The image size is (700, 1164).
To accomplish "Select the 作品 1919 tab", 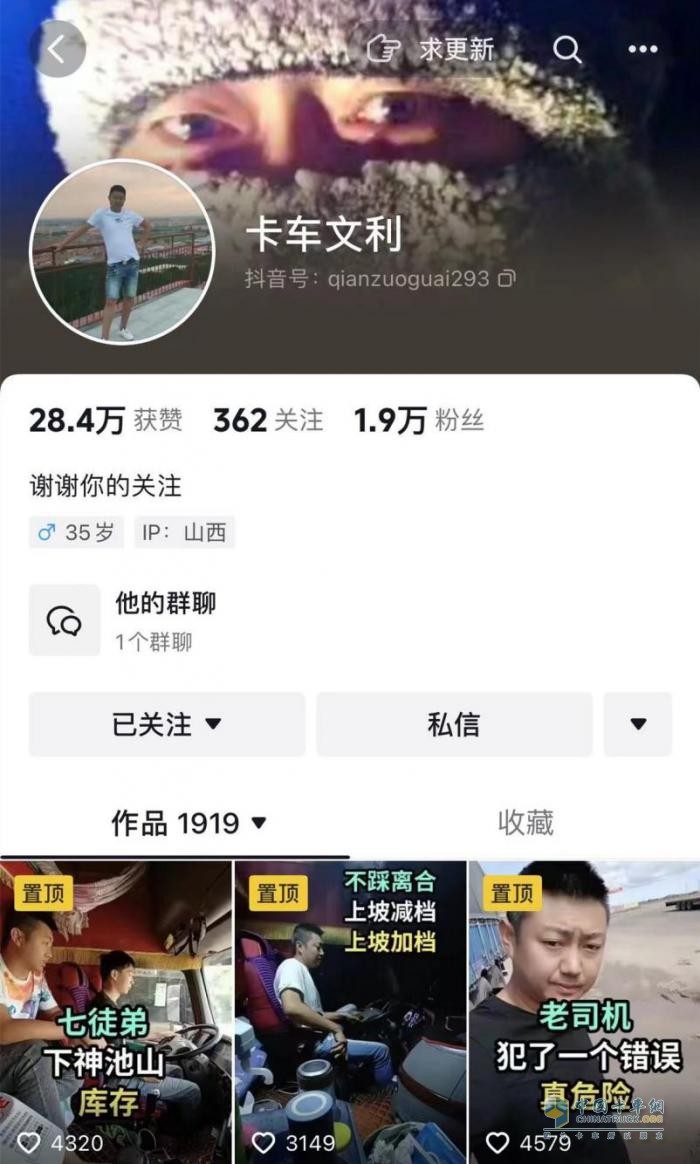I will pos(188,823).
